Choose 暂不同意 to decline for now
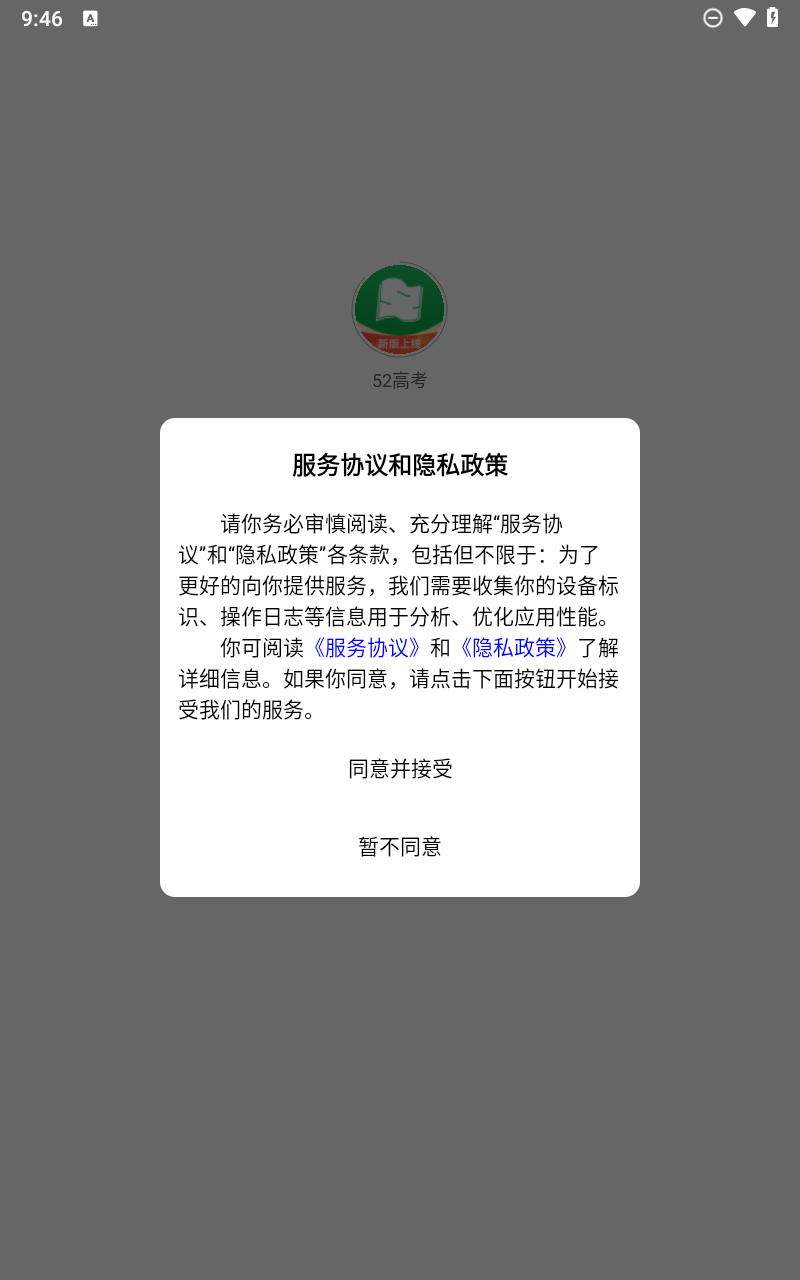Screen dimensions: 800x1280 click(400, 847)
